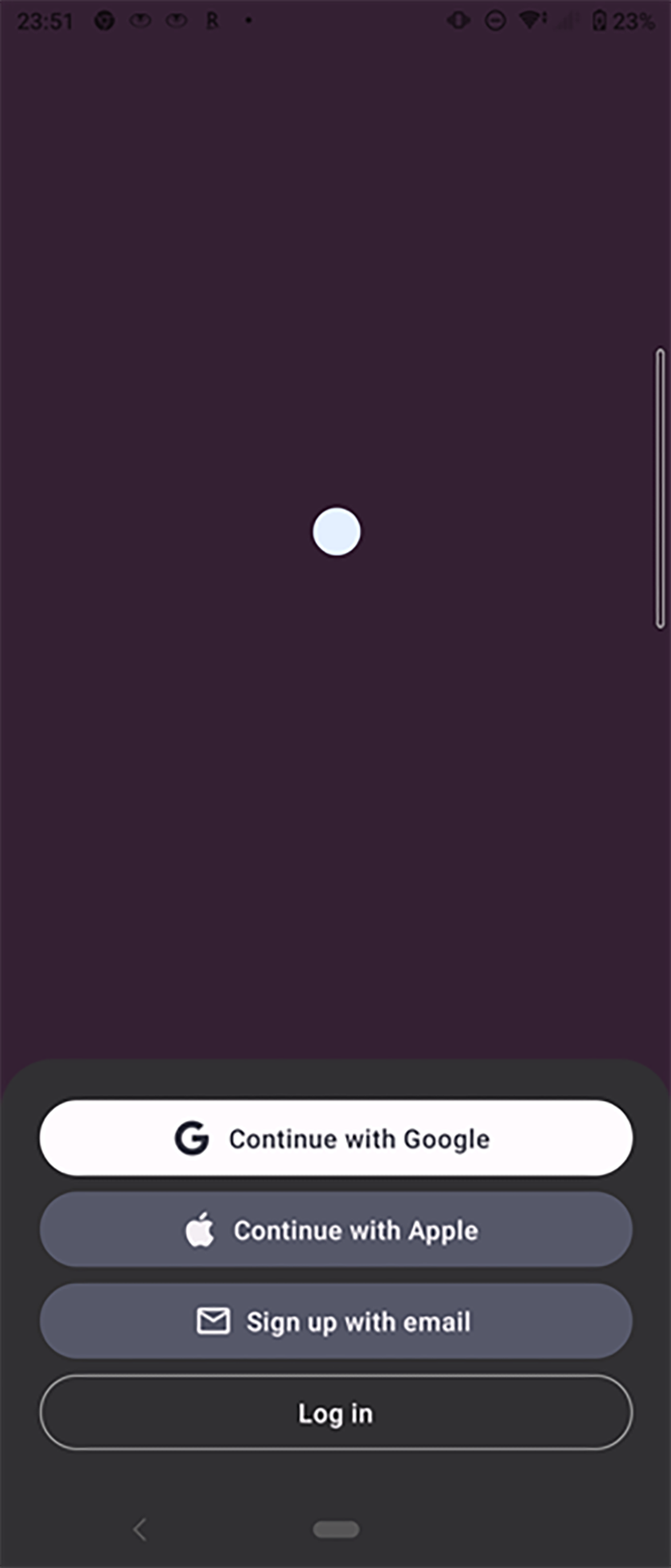This screenshot has width=671, height=1568.
Task: Tap the home pill in navigation bar
Action: coord(335,1529)
